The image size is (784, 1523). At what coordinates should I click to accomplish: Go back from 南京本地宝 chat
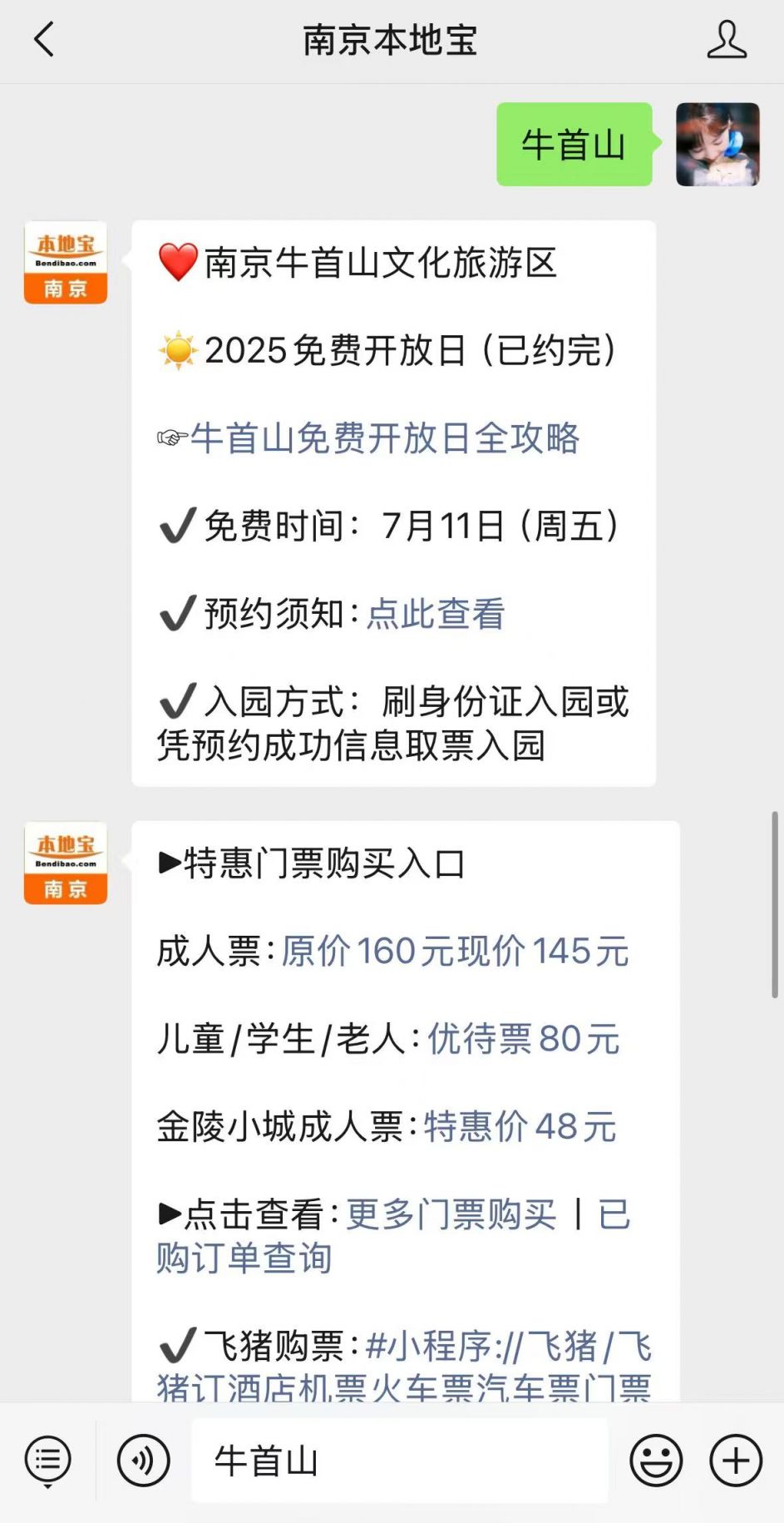click(x=44, y=40)
